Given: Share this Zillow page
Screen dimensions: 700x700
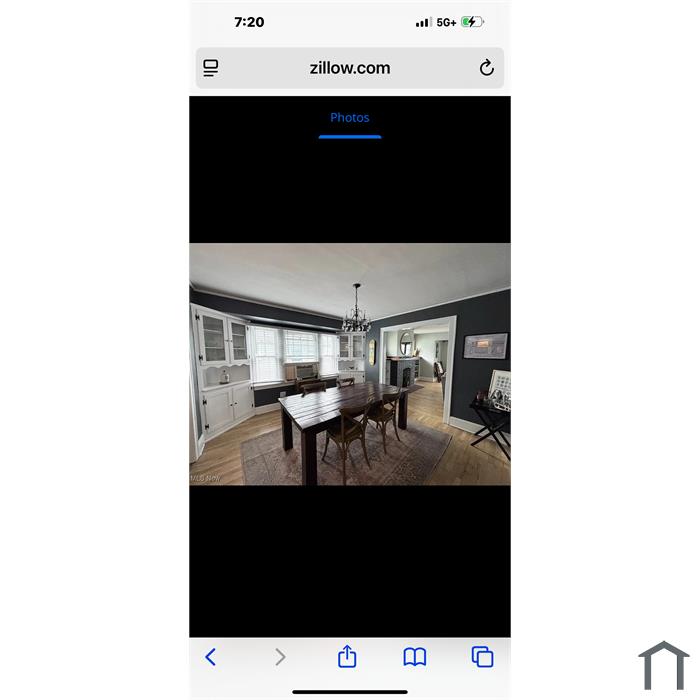Looking at the screenshot, I should click(x=347, y=657).
